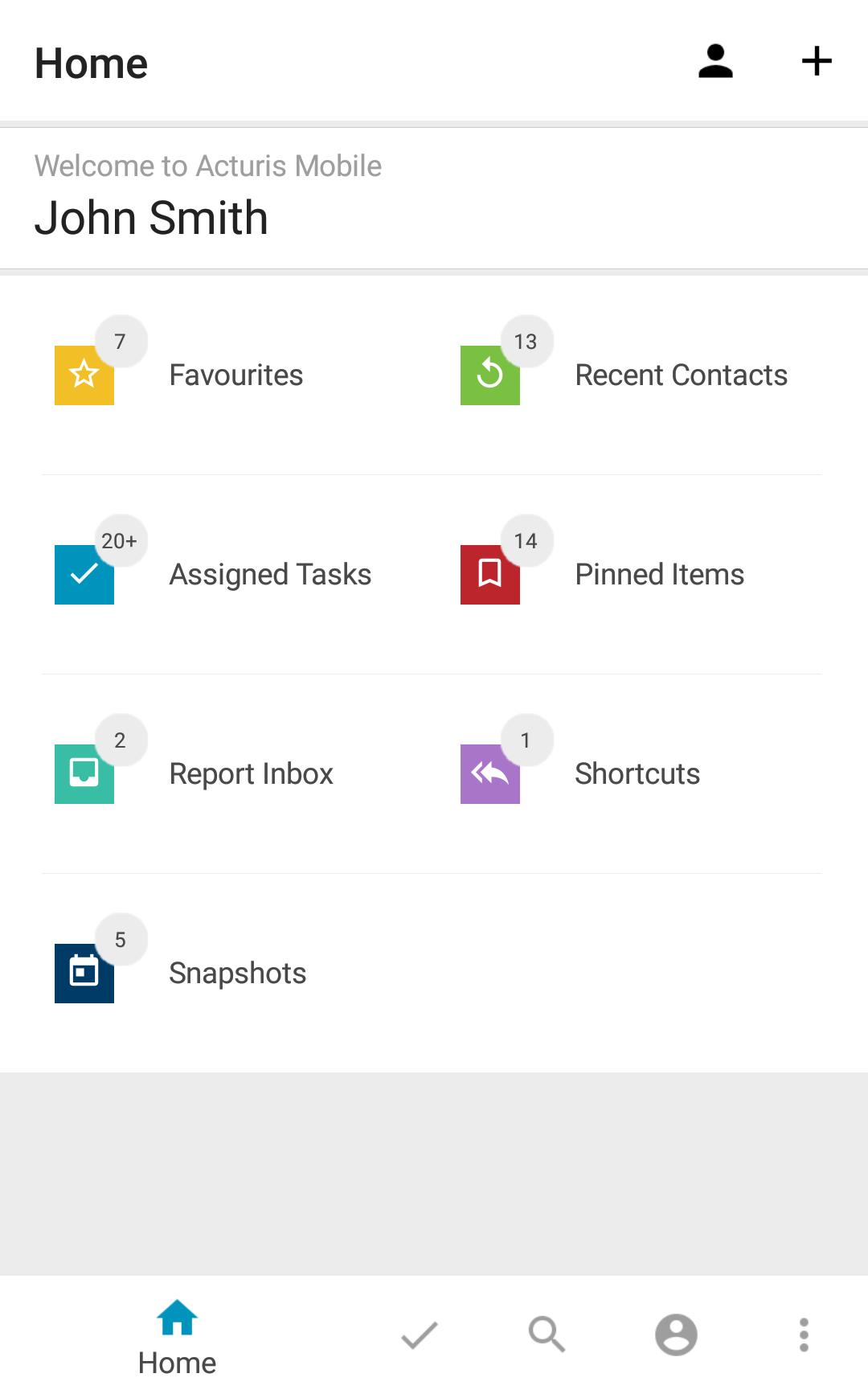Tap the plus icon to add new

816,62
